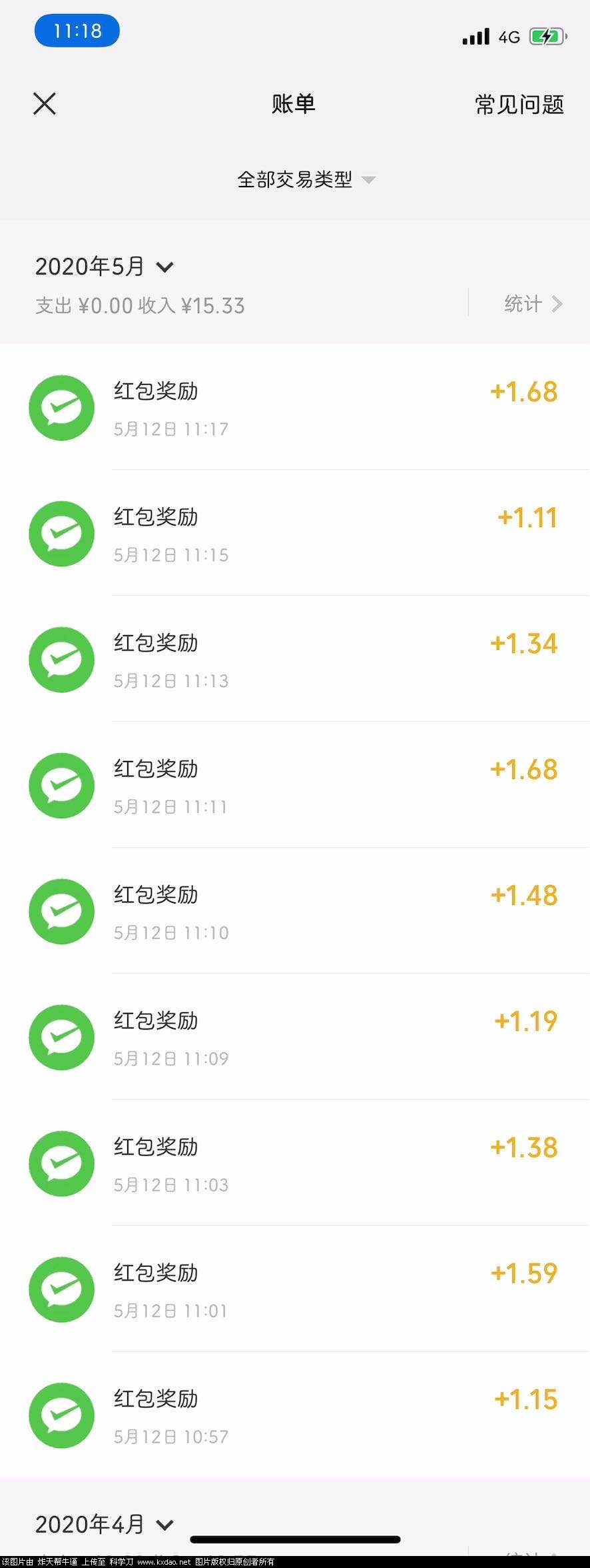Open the 红包奖励 entry from 11:15

pyautogui.click(x=294, y=533)
